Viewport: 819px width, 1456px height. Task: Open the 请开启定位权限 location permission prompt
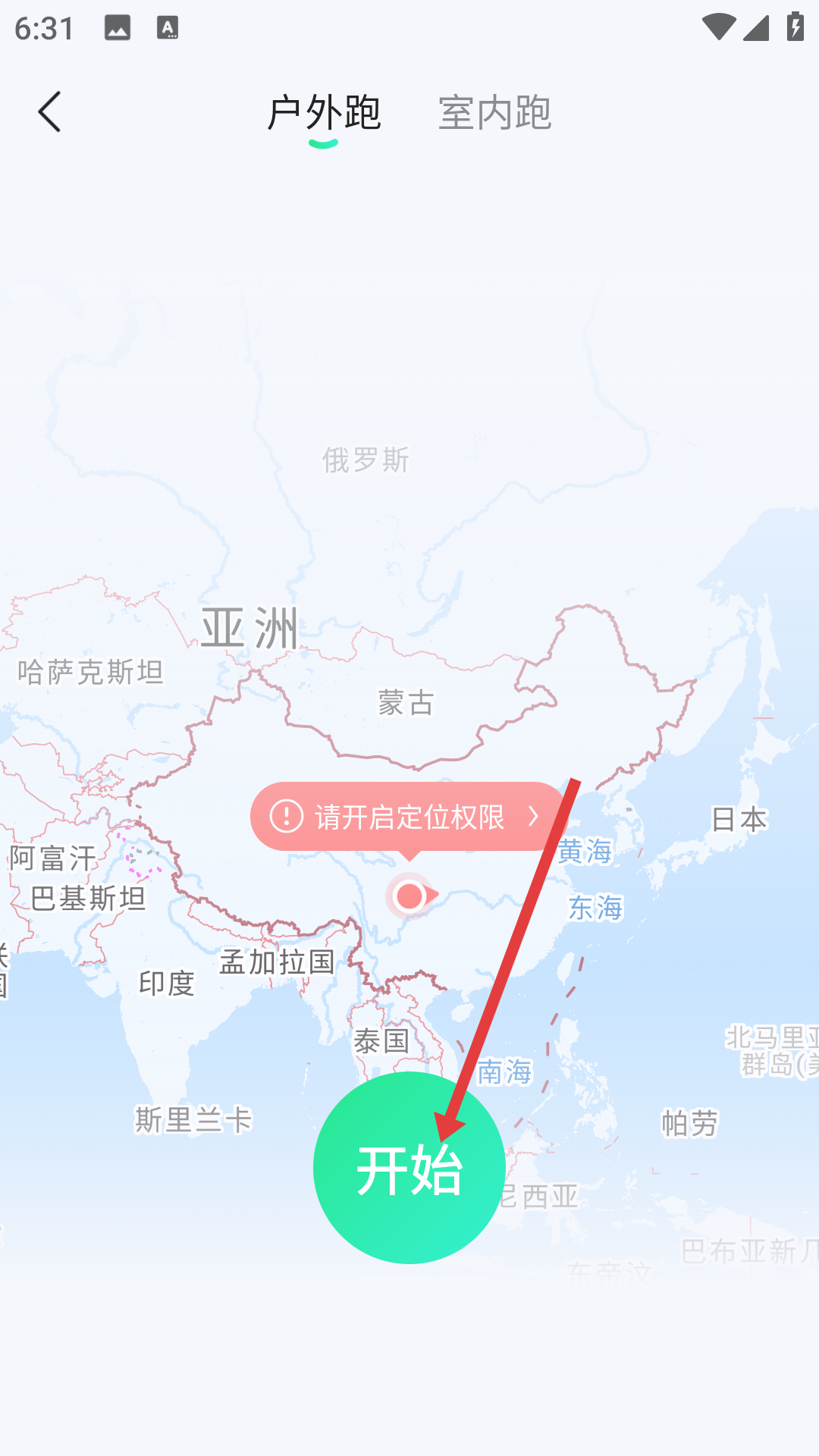[x=408, y=817]
